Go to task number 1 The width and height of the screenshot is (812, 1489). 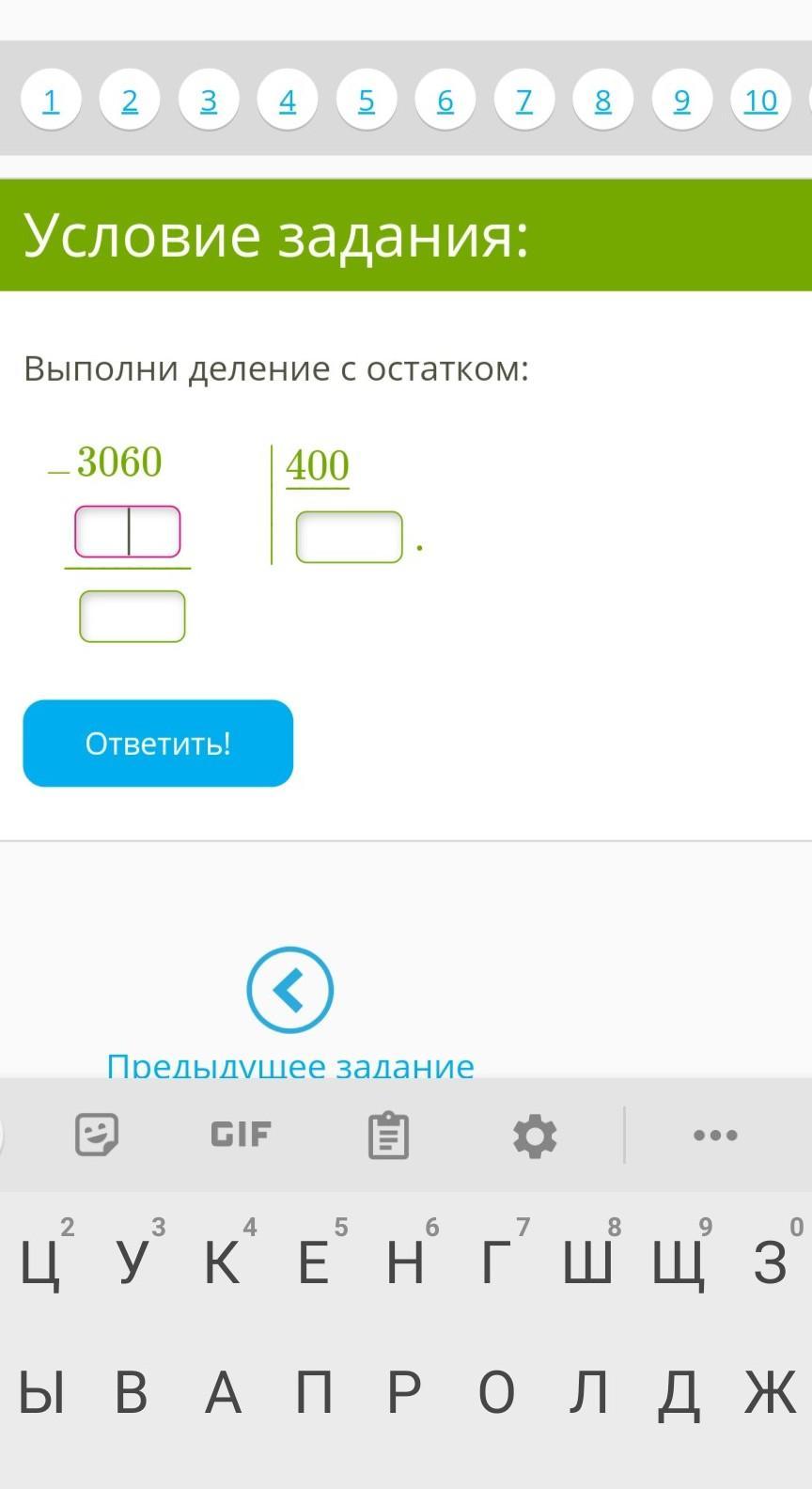51,100
